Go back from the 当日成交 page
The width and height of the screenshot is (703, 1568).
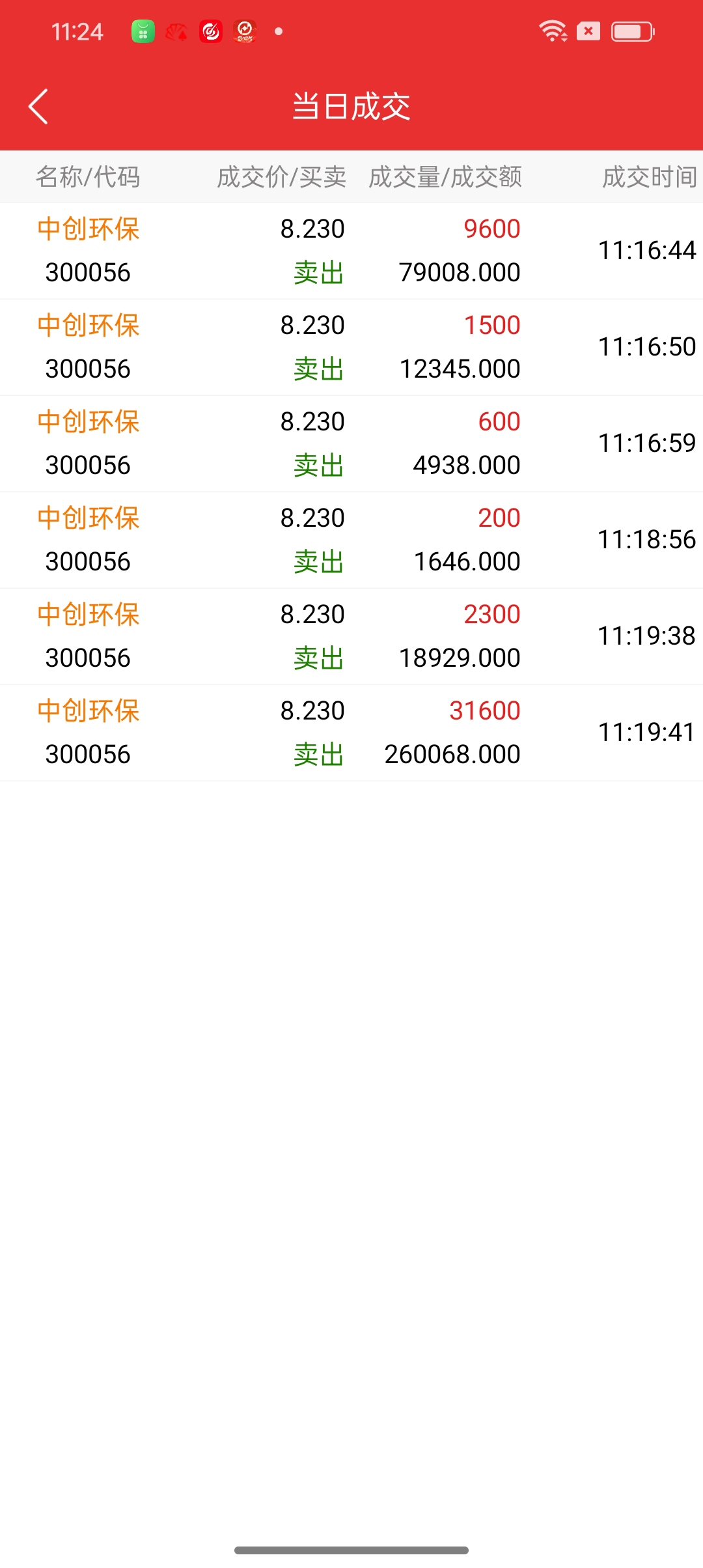[x=38, y=106]
